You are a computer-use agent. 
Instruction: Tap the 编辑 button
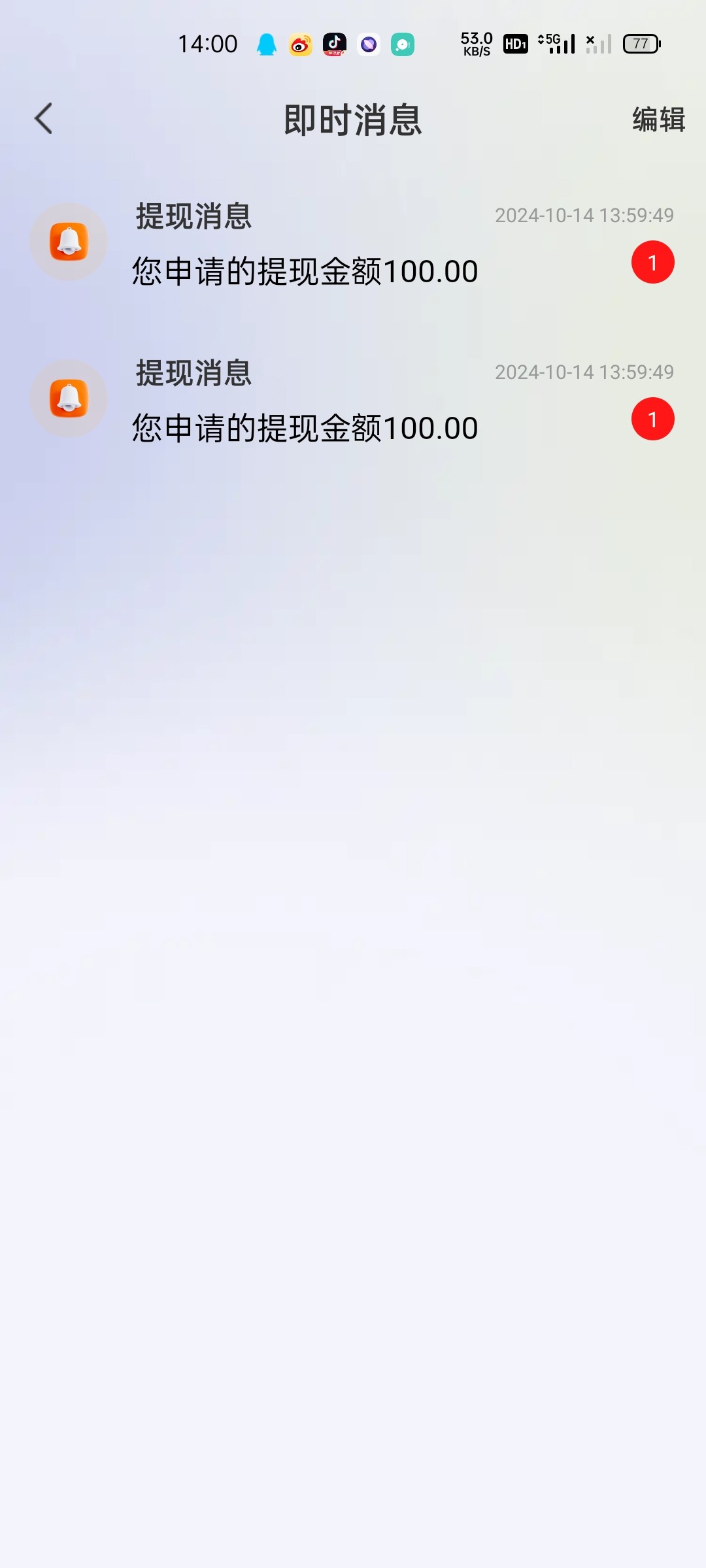(x=658, y=120)
